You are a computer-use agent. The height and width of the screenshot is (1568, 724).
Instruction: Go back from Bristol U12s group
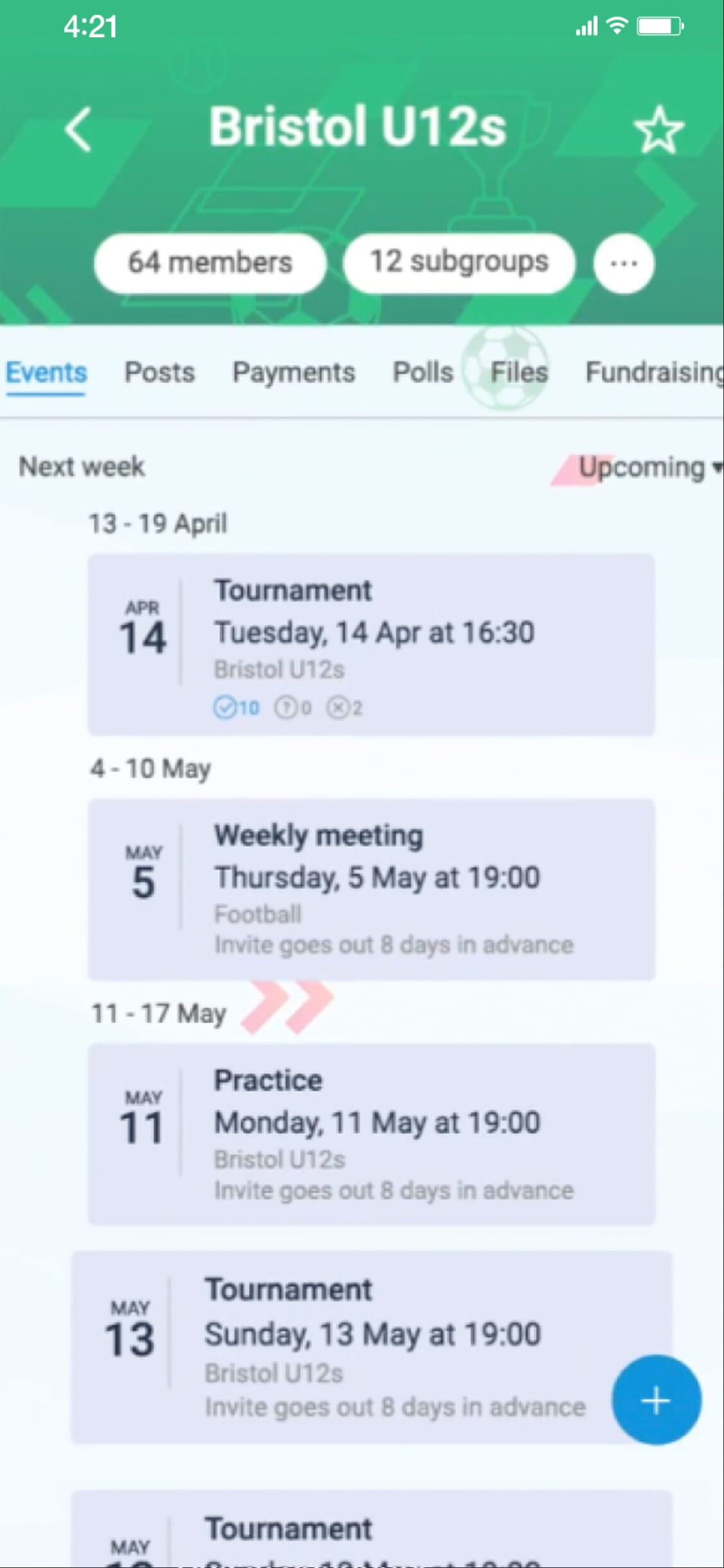coord(78,130)
